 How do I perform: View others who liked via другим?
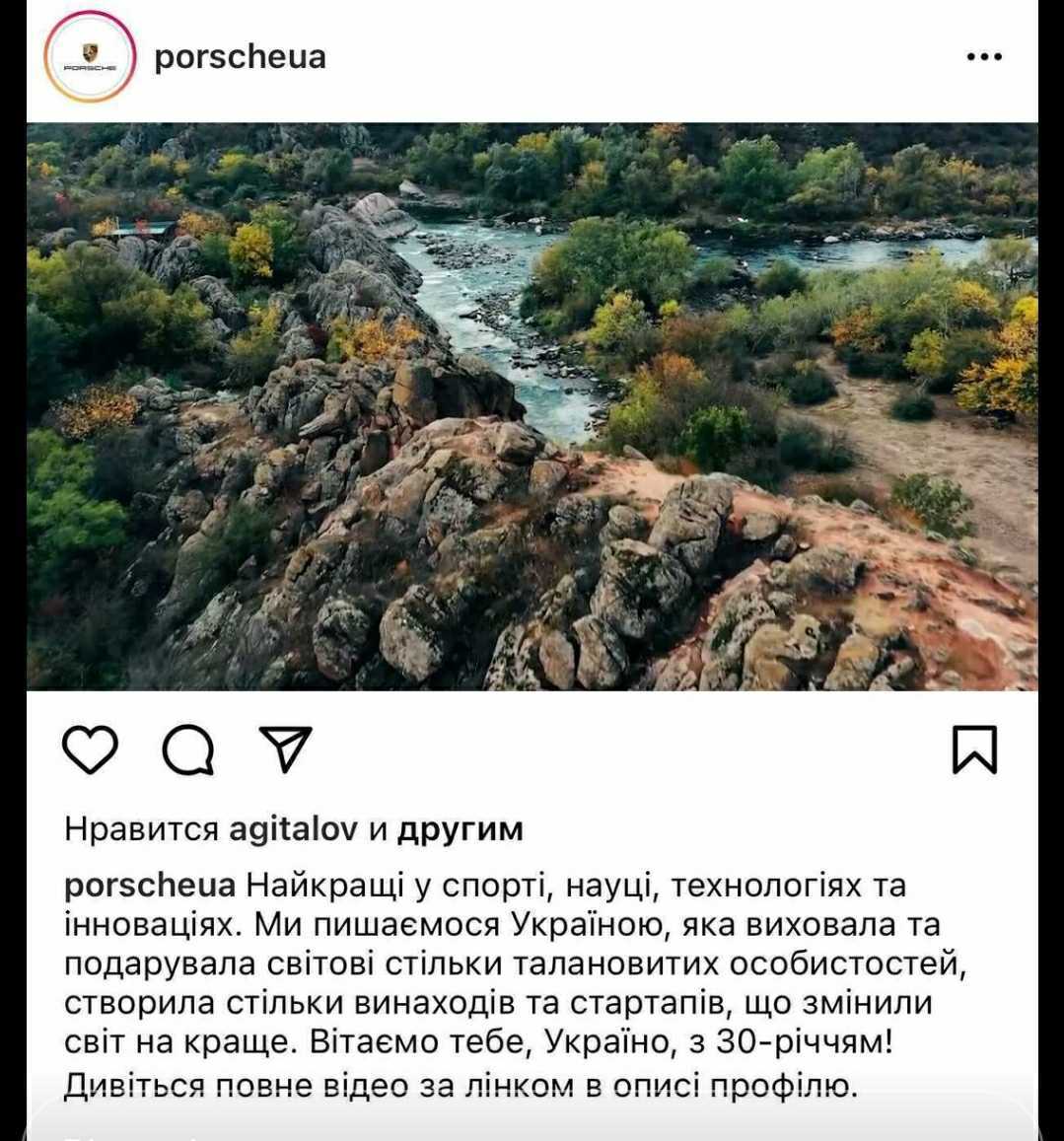point(460,829)
